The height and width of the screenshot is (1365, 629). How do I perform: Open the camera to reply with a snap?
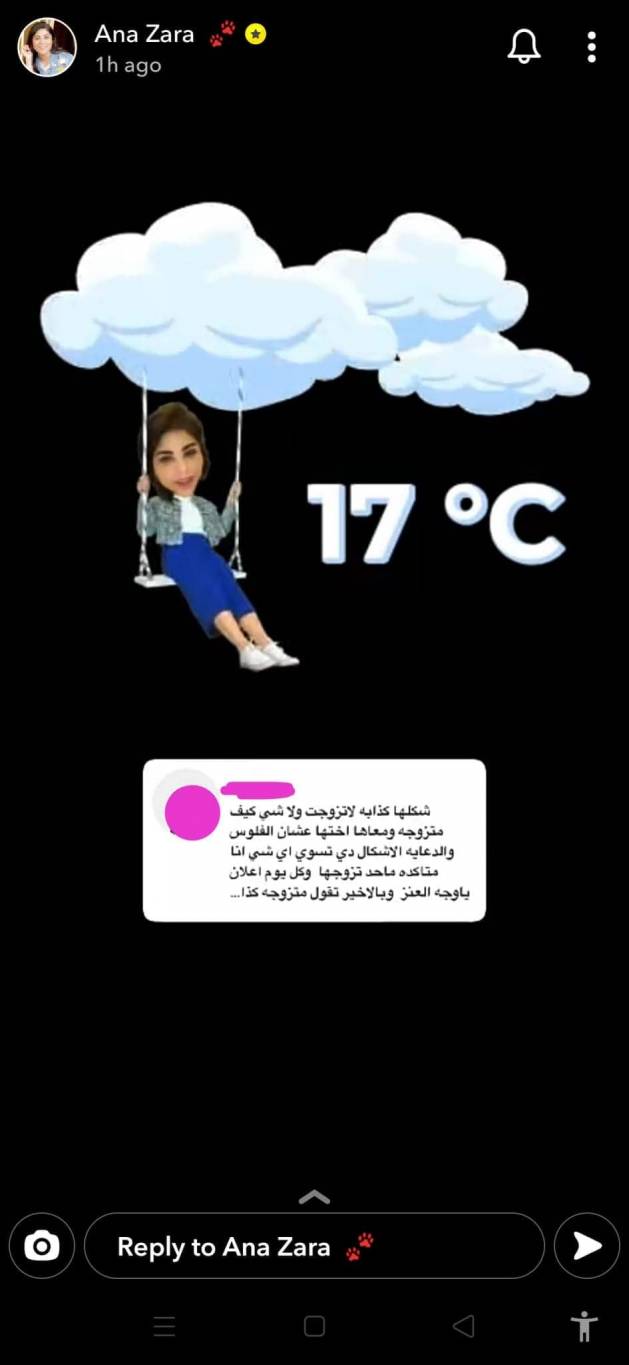click(x=42, y=1246)
